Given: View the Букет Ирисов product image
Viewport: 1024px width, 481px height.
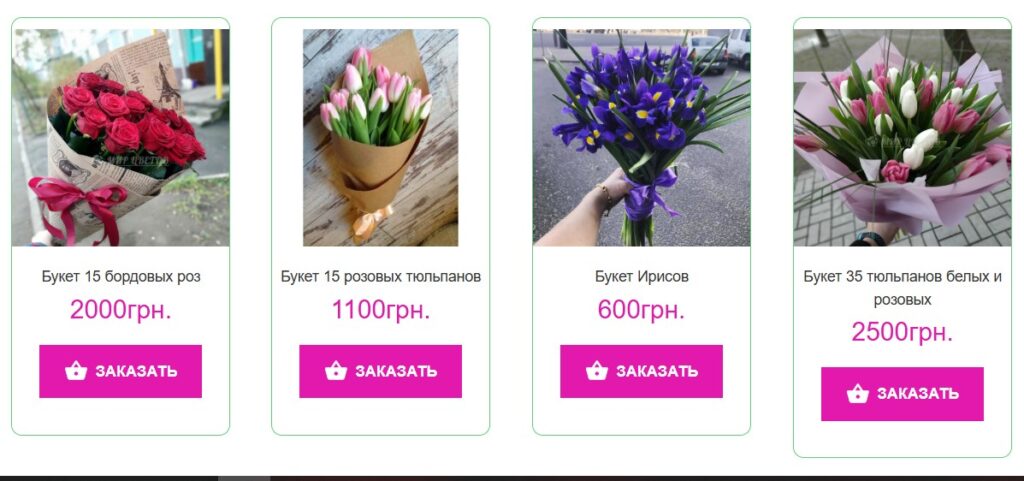Looking at the screenshot, I should [x=641, y=137].
